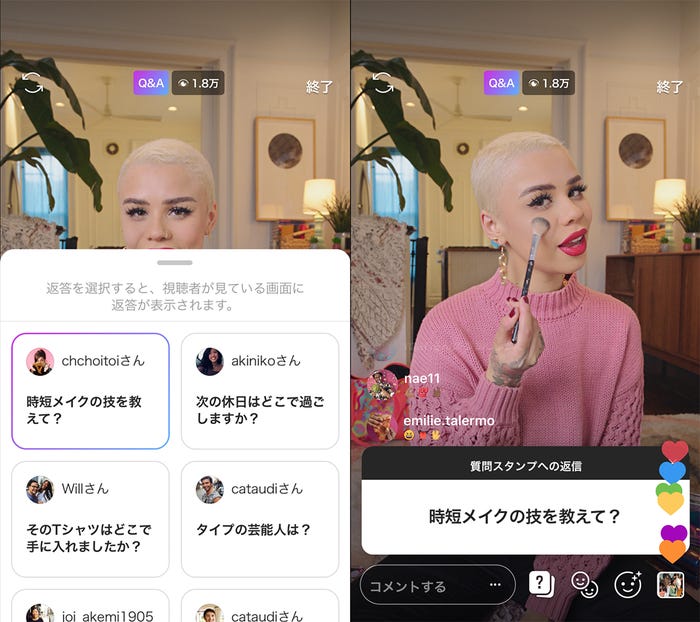The width and height of the screenshot is (700, 622).
Task: Open the two-faces live guest icon
Action: pos(584,585)
